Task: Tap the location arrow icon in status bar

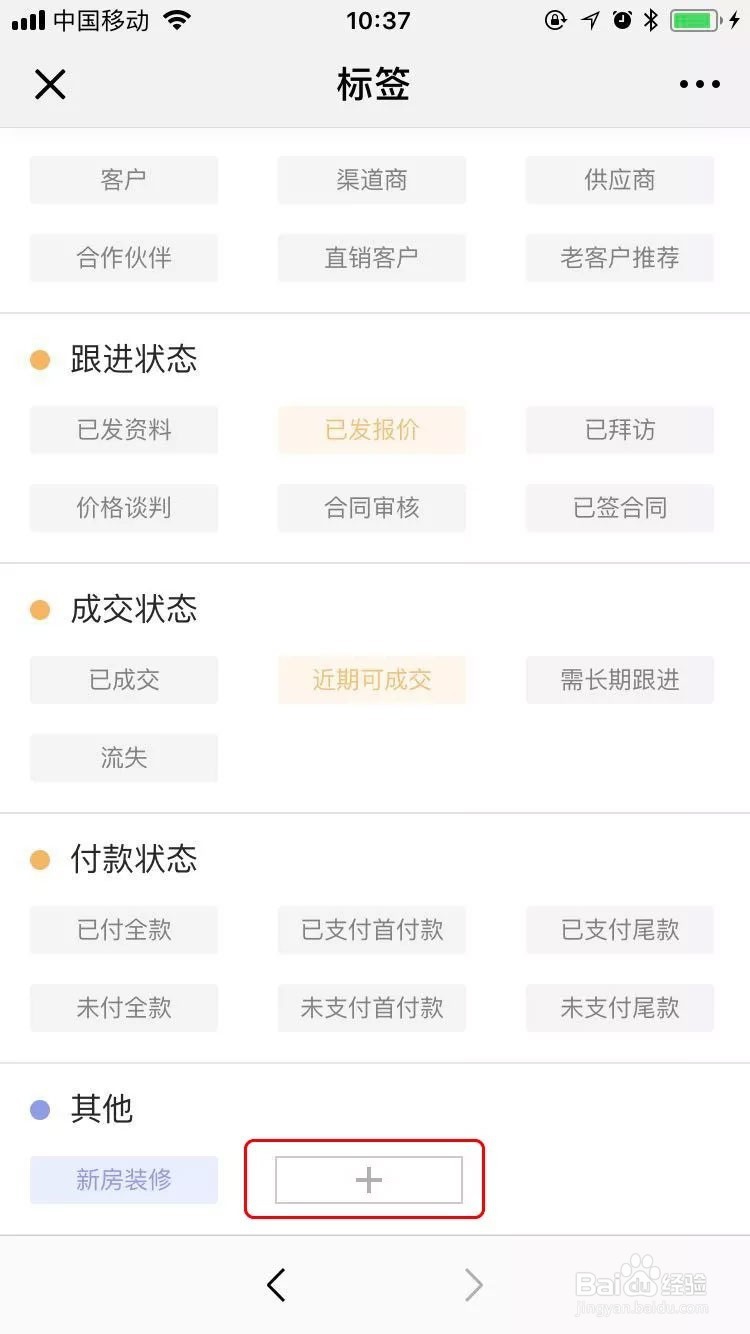Action: tap(590, 18)
